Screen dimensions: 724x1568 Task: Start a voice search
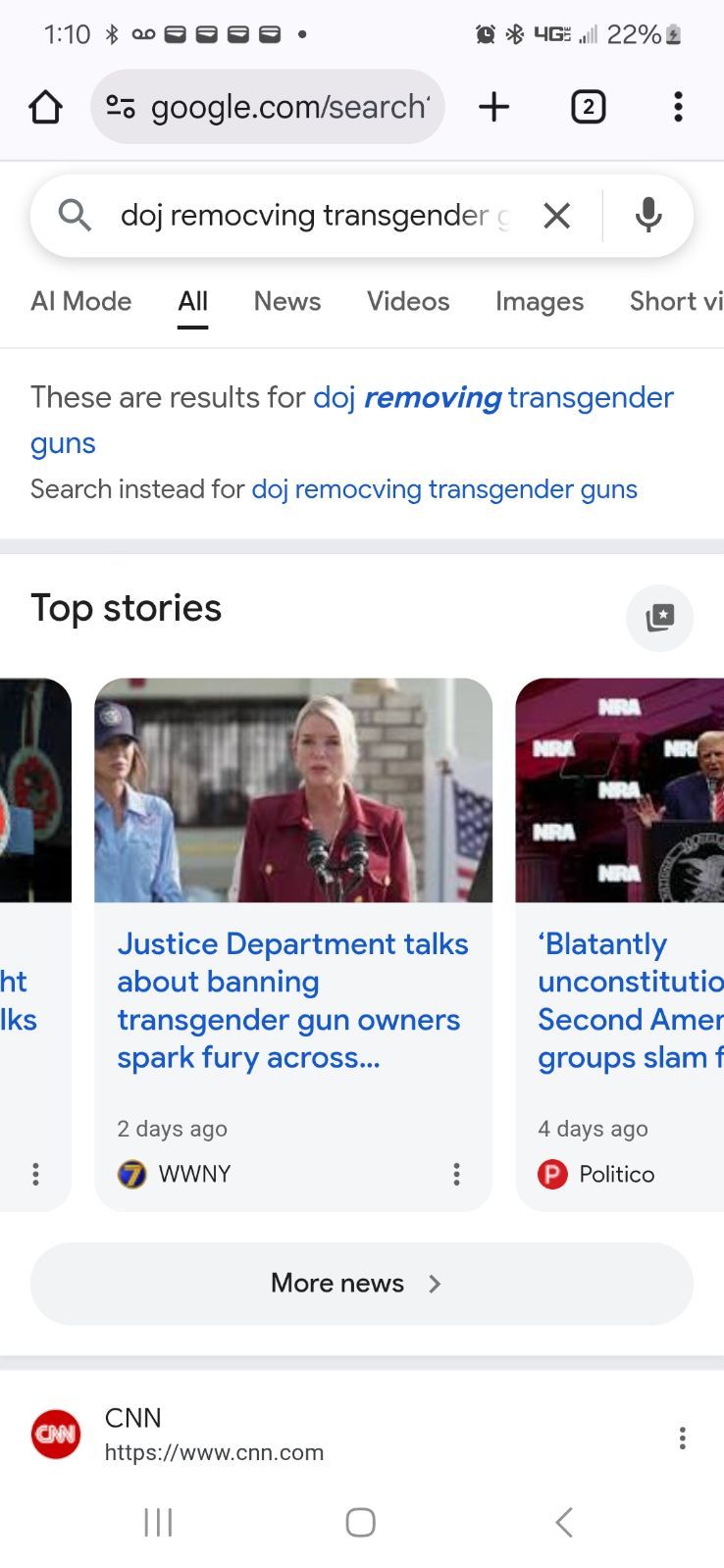point(647,216)
